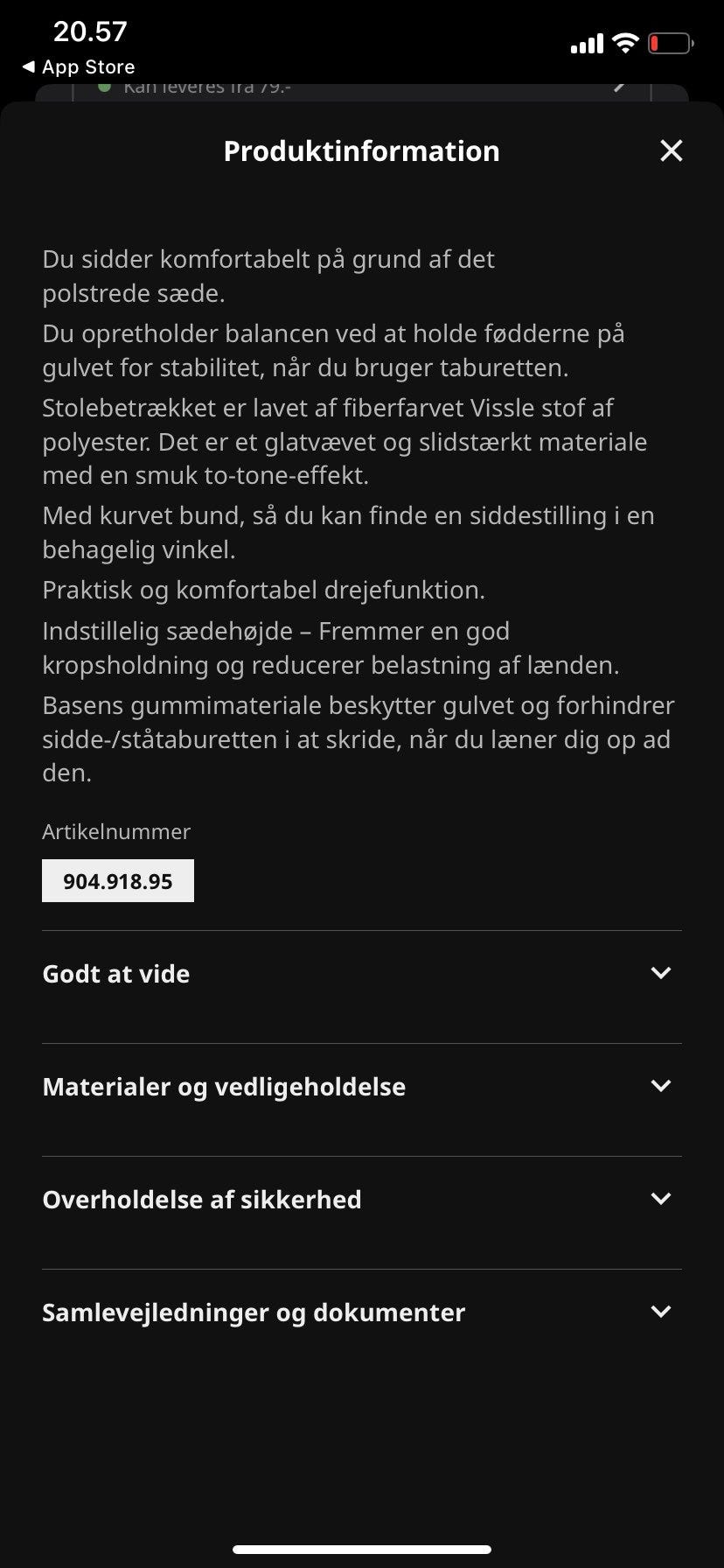The height and width of the screenshot is (1568, 724).
Task: Tap the chevron next to Godt at vide
Action: click(662, 973)
